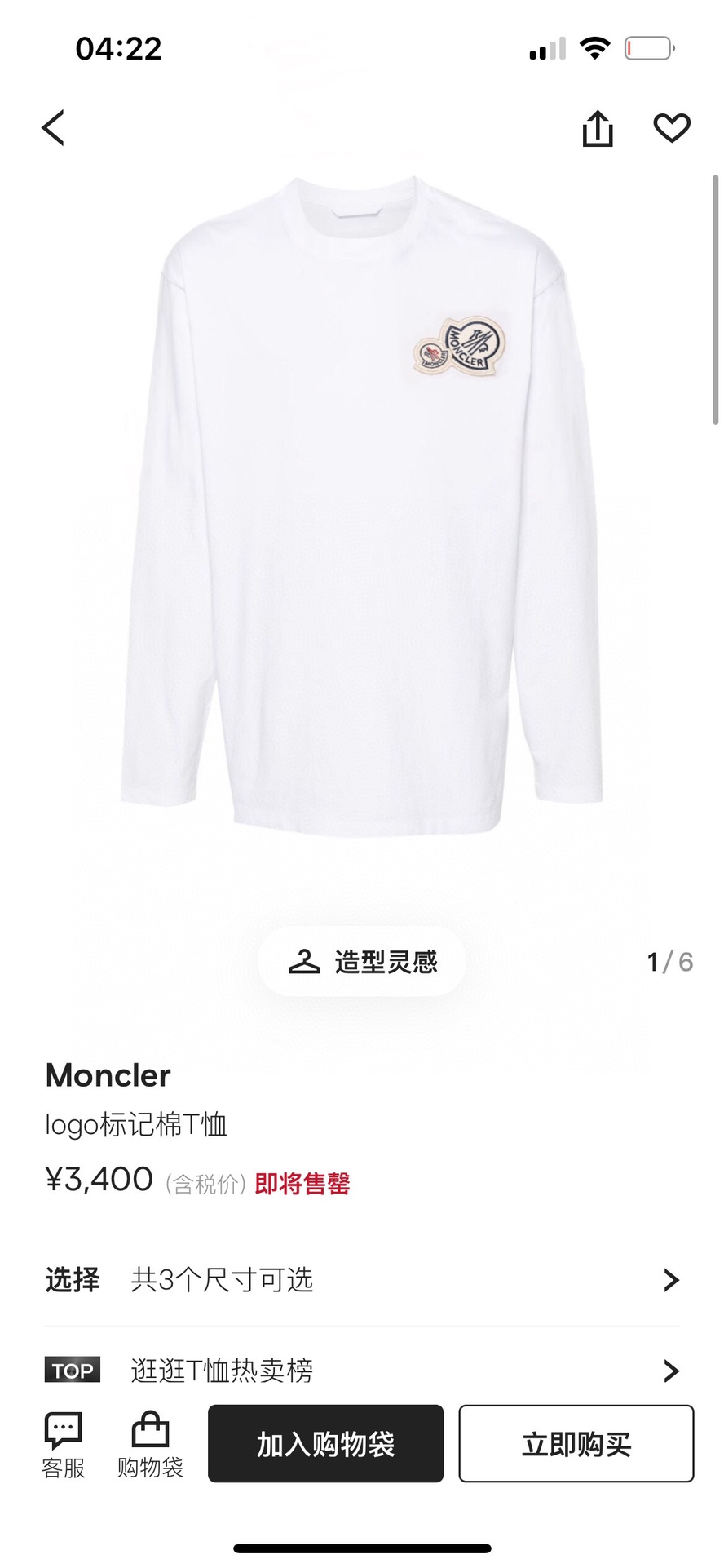Contact 客服 customer service
Screen dimensions: 724x1568
64,1445
